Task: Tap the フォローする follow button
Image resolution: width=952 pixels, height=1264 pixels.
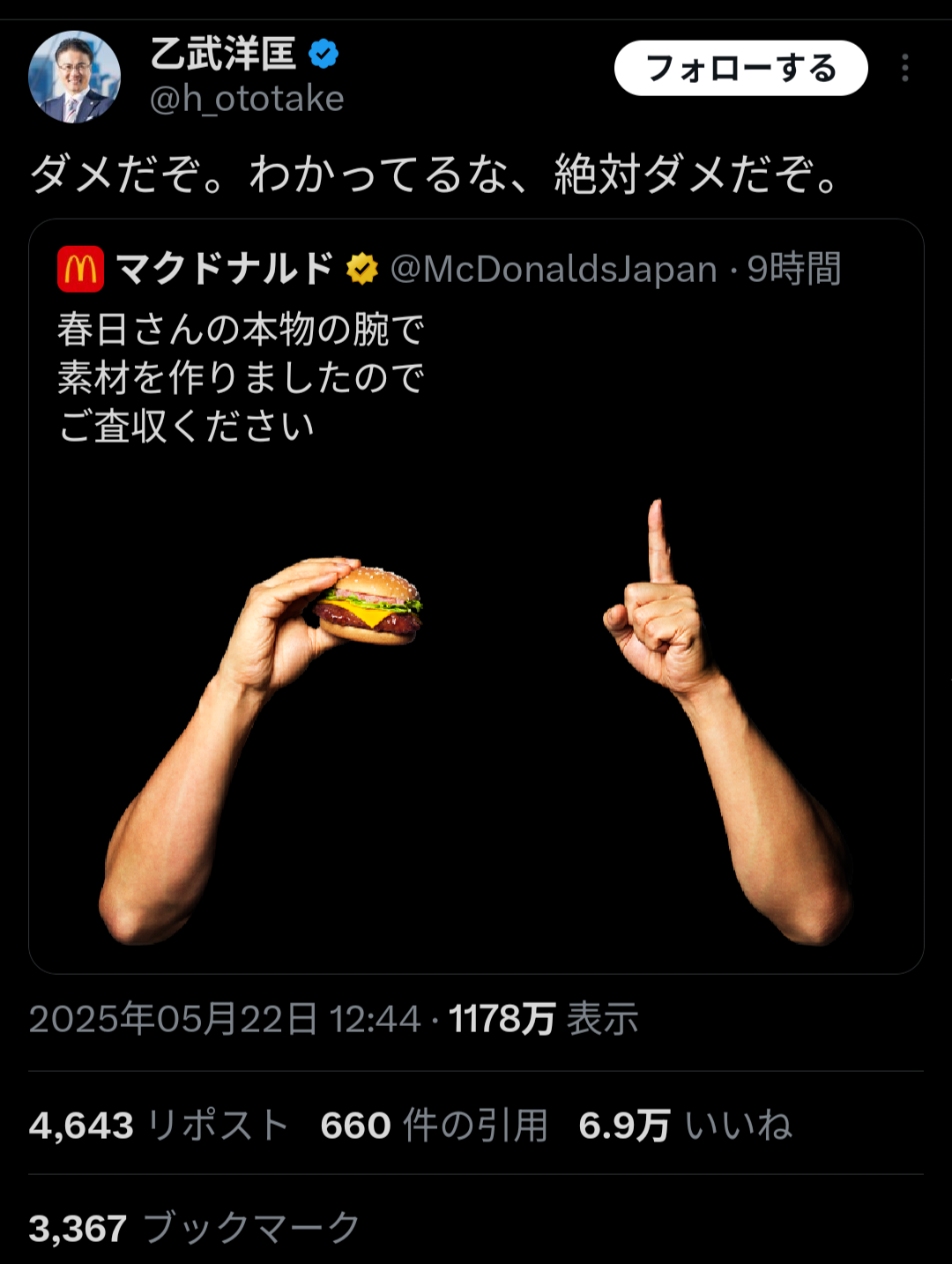Action: (x=740, y=68)
